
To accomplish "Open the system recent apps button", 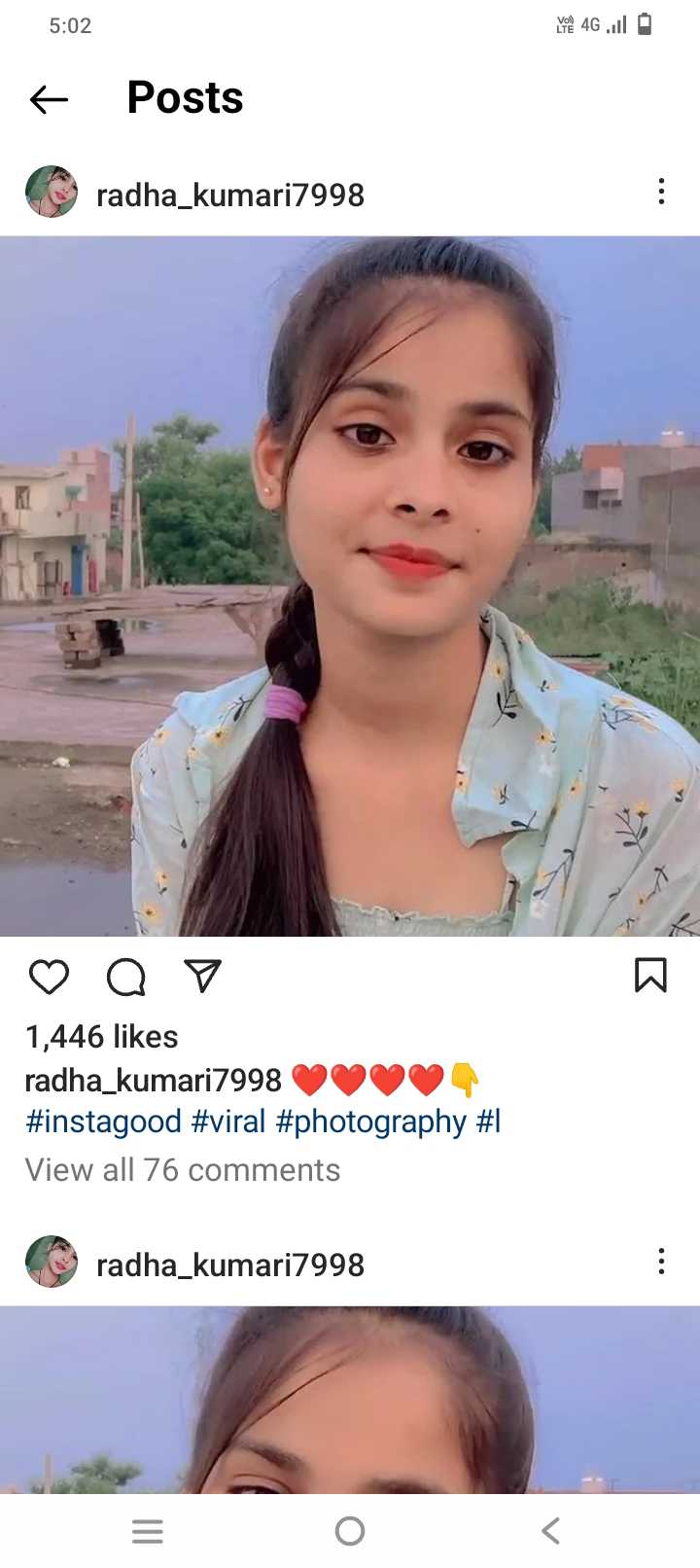I will pos(148,1532).
